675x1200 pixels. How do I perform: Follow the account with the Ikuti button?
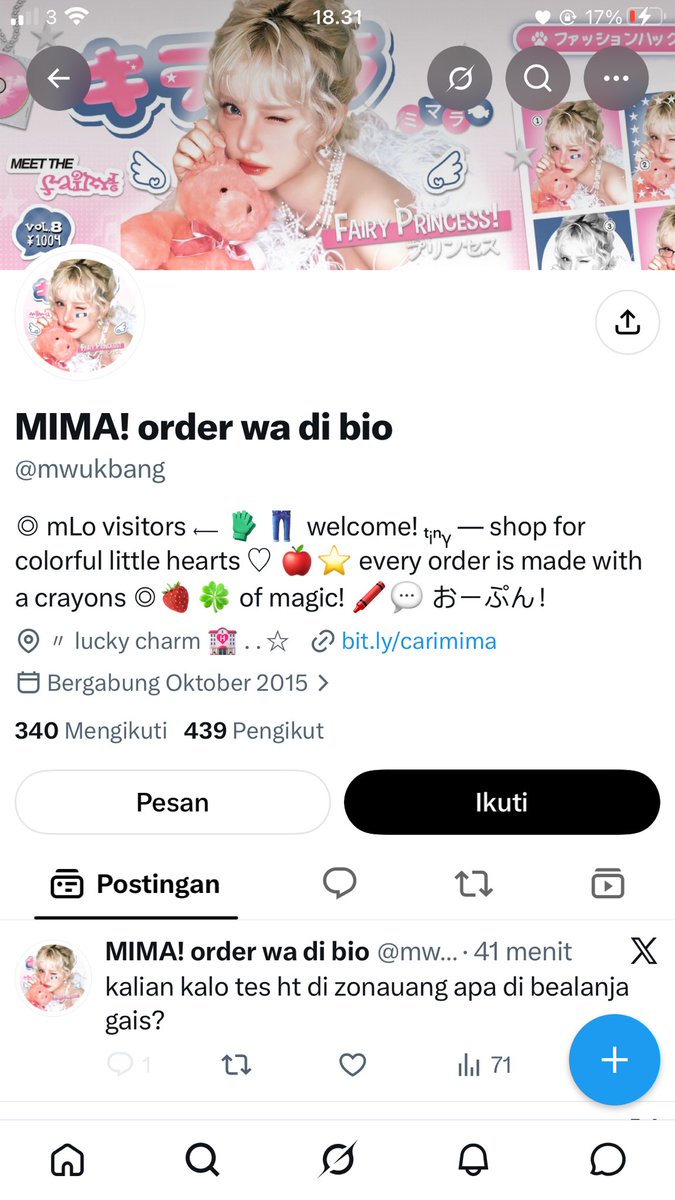[x=502, y=802]
